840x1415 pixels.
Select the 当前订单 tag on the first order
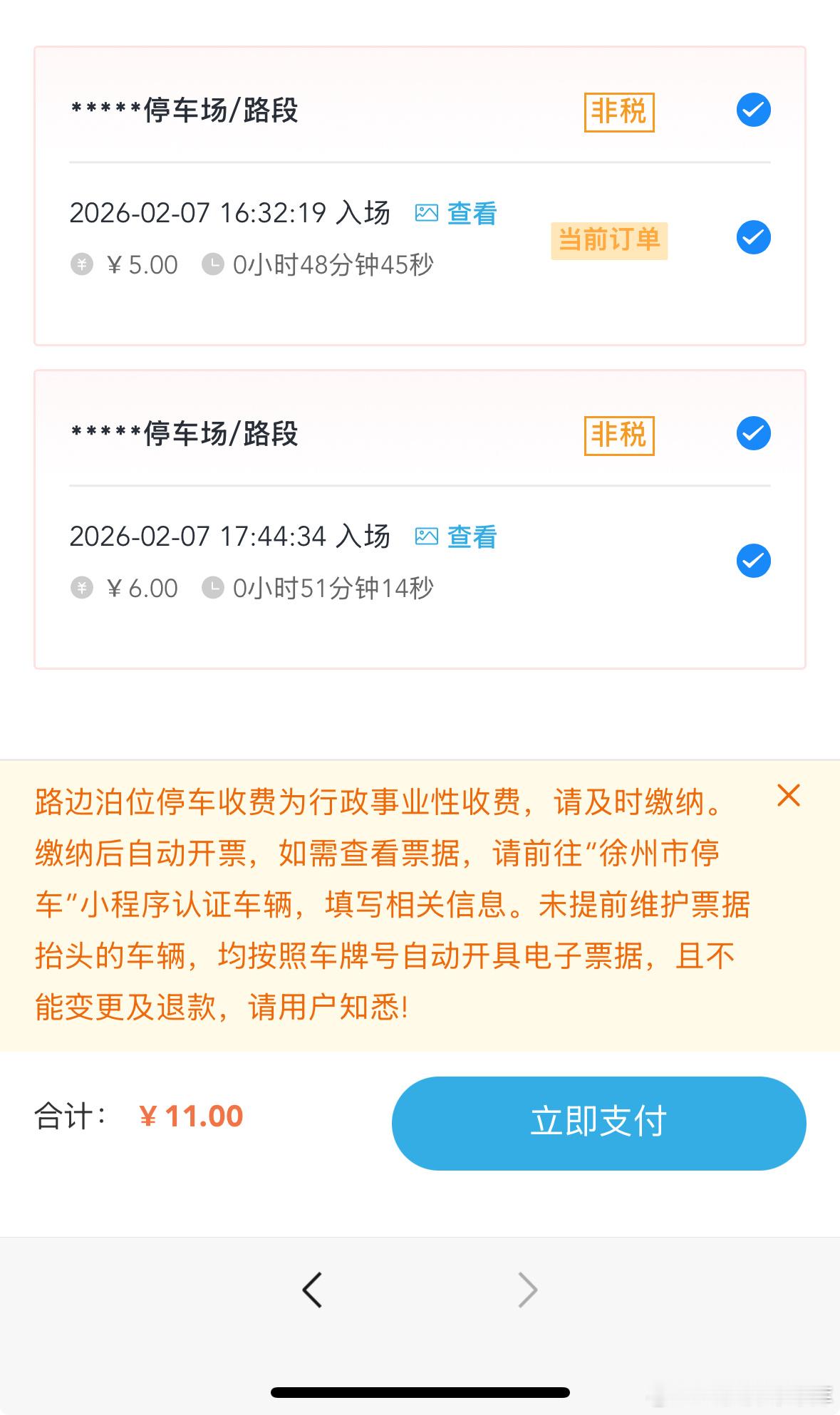coord(611,239)
